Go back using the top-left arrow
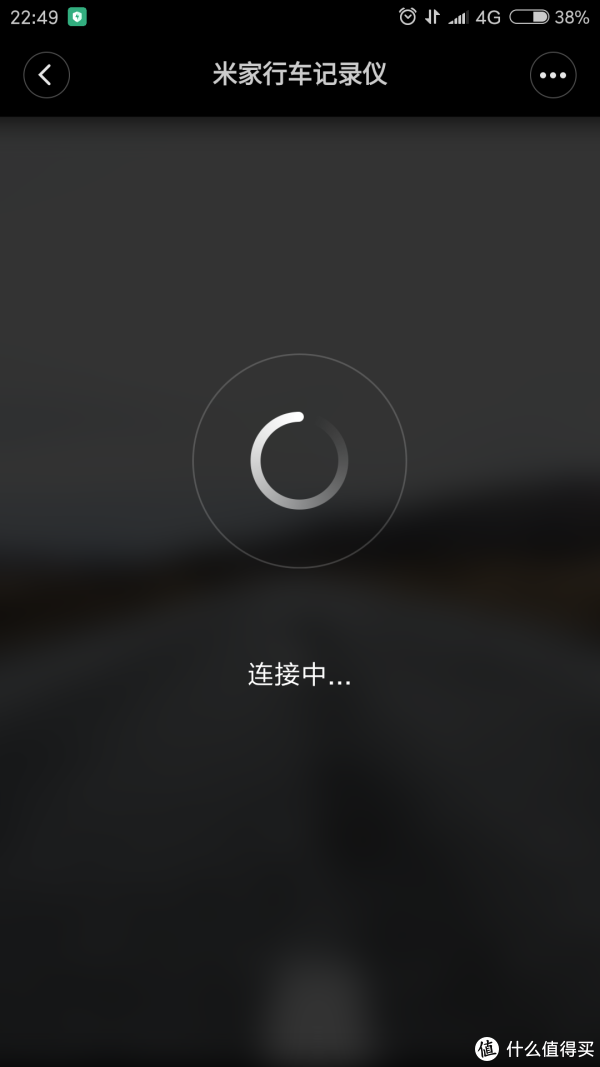Screen dimensions: 600x1067 pyautogui.click(x=46, y=75)
